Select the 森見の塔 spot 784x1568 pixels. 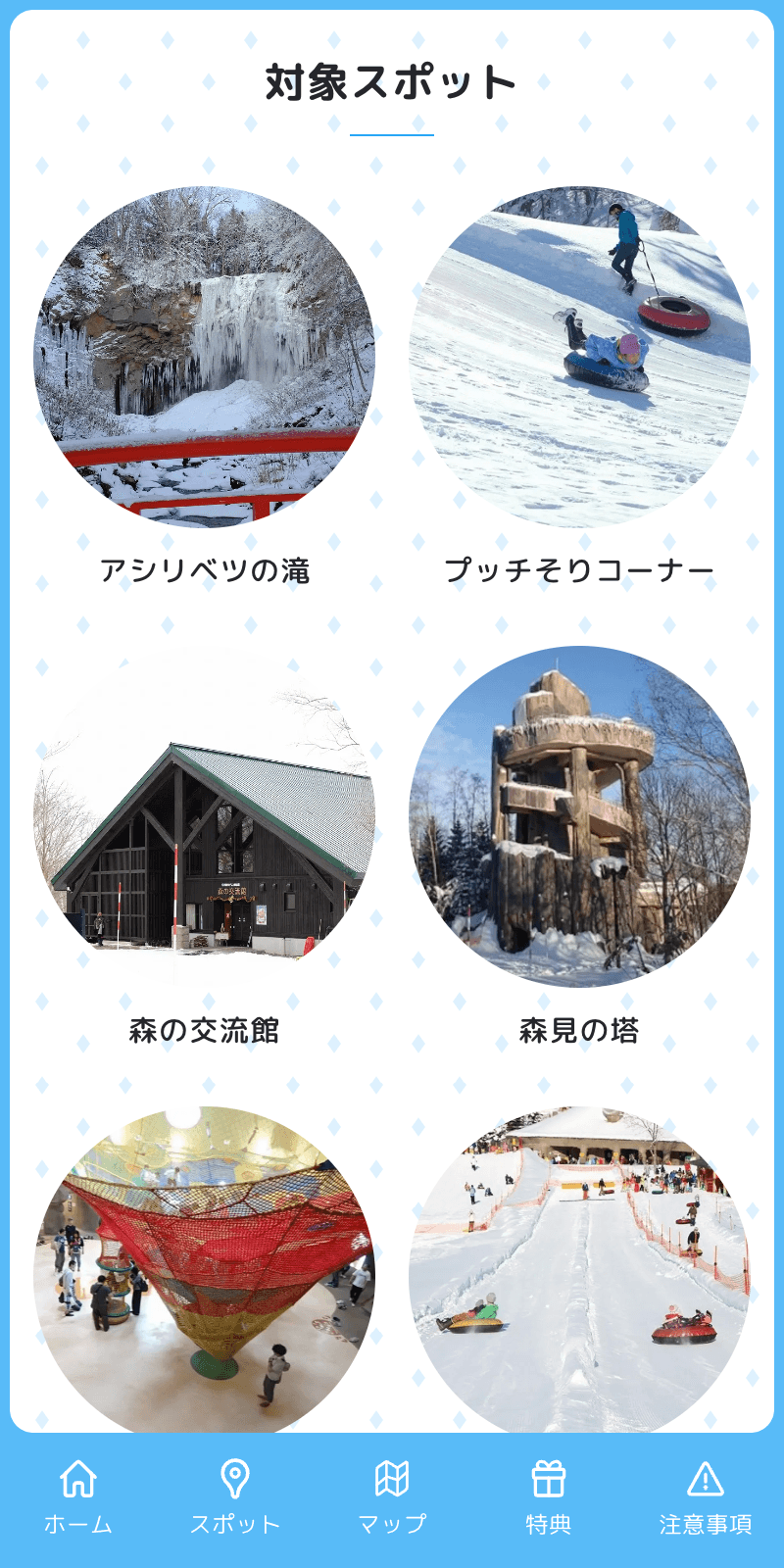click(579, 816)
